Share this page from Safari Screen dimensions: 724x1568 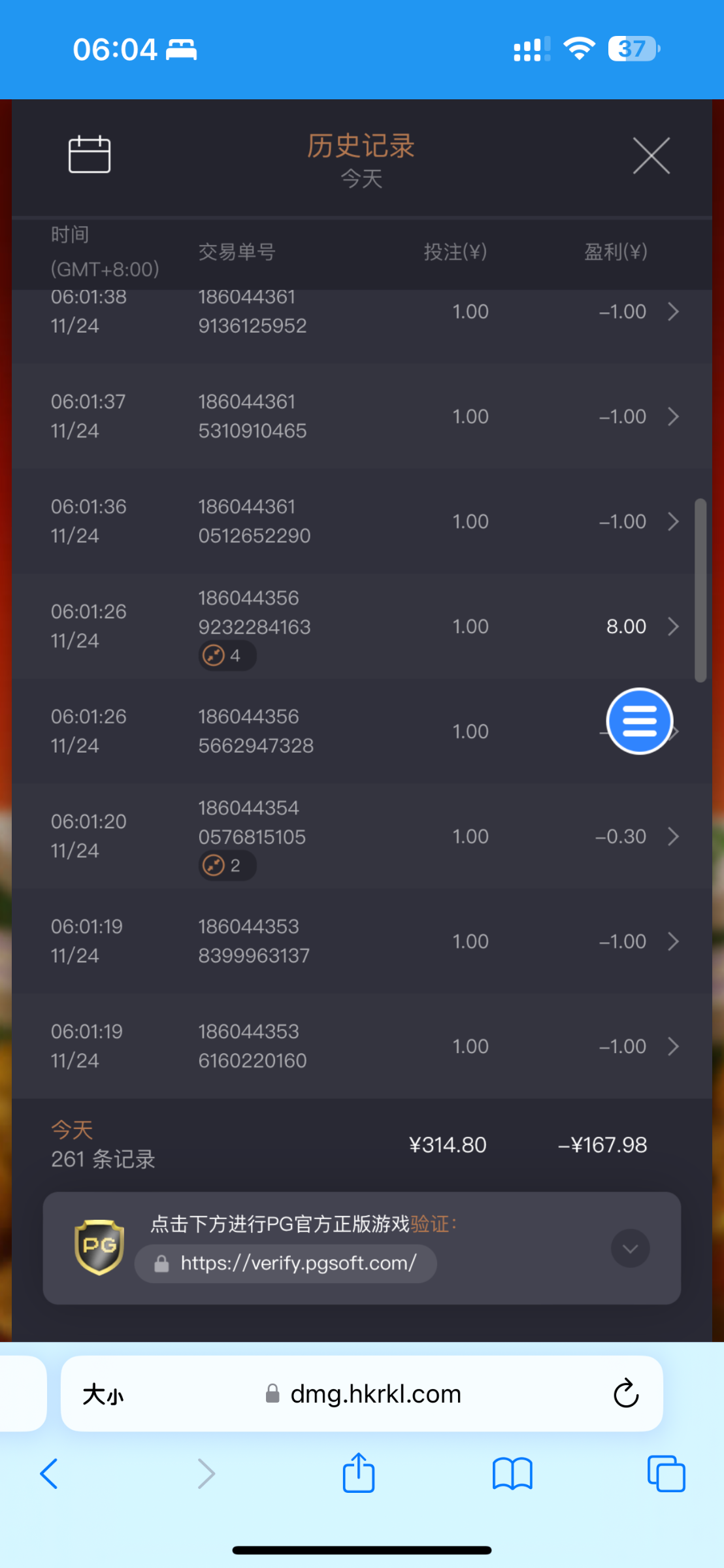[x=358, y=1473]
